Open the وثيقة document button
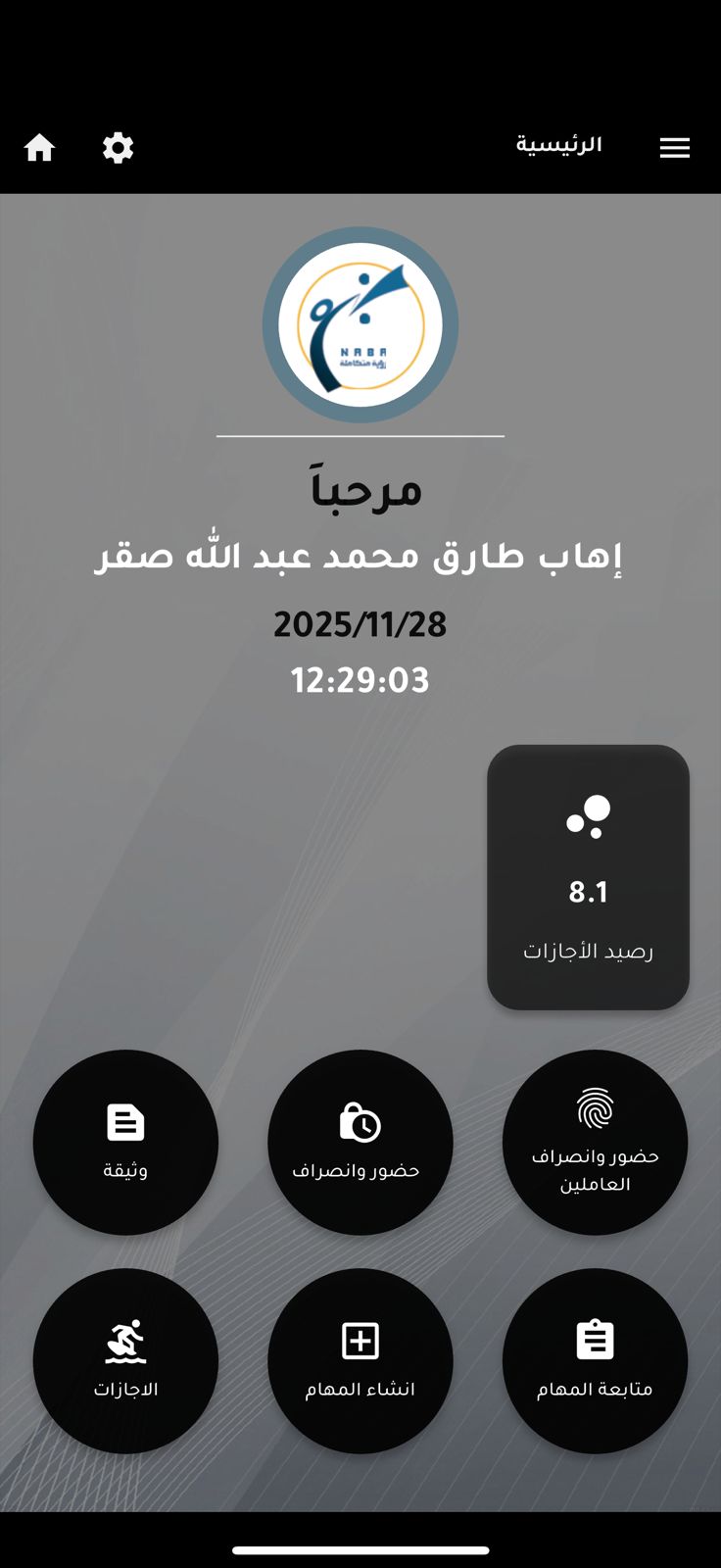721x1568 pixels. coord(125,1142)
